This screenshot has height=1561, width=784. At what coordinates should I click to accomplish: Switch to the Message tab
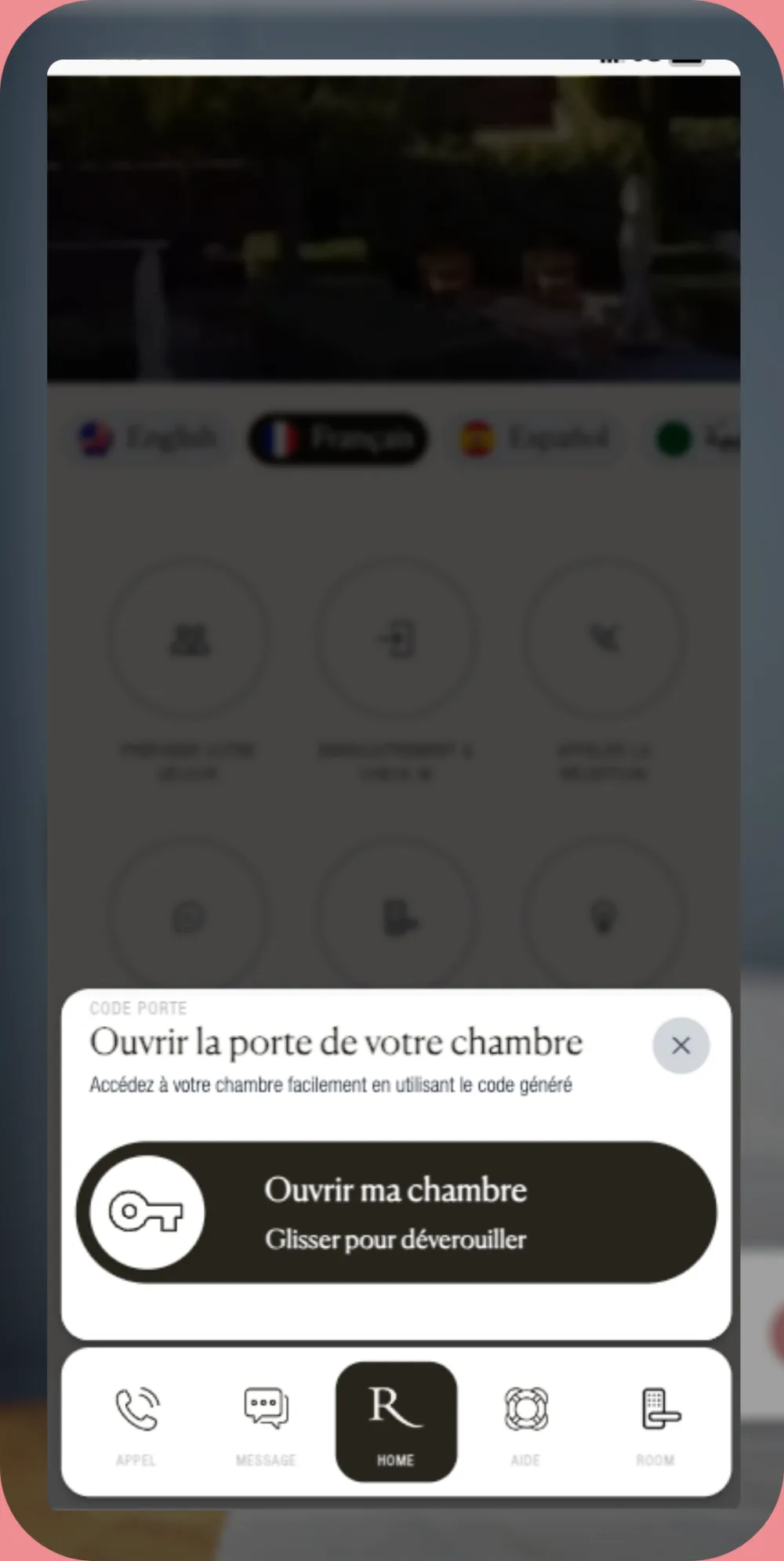[267, 1423]
